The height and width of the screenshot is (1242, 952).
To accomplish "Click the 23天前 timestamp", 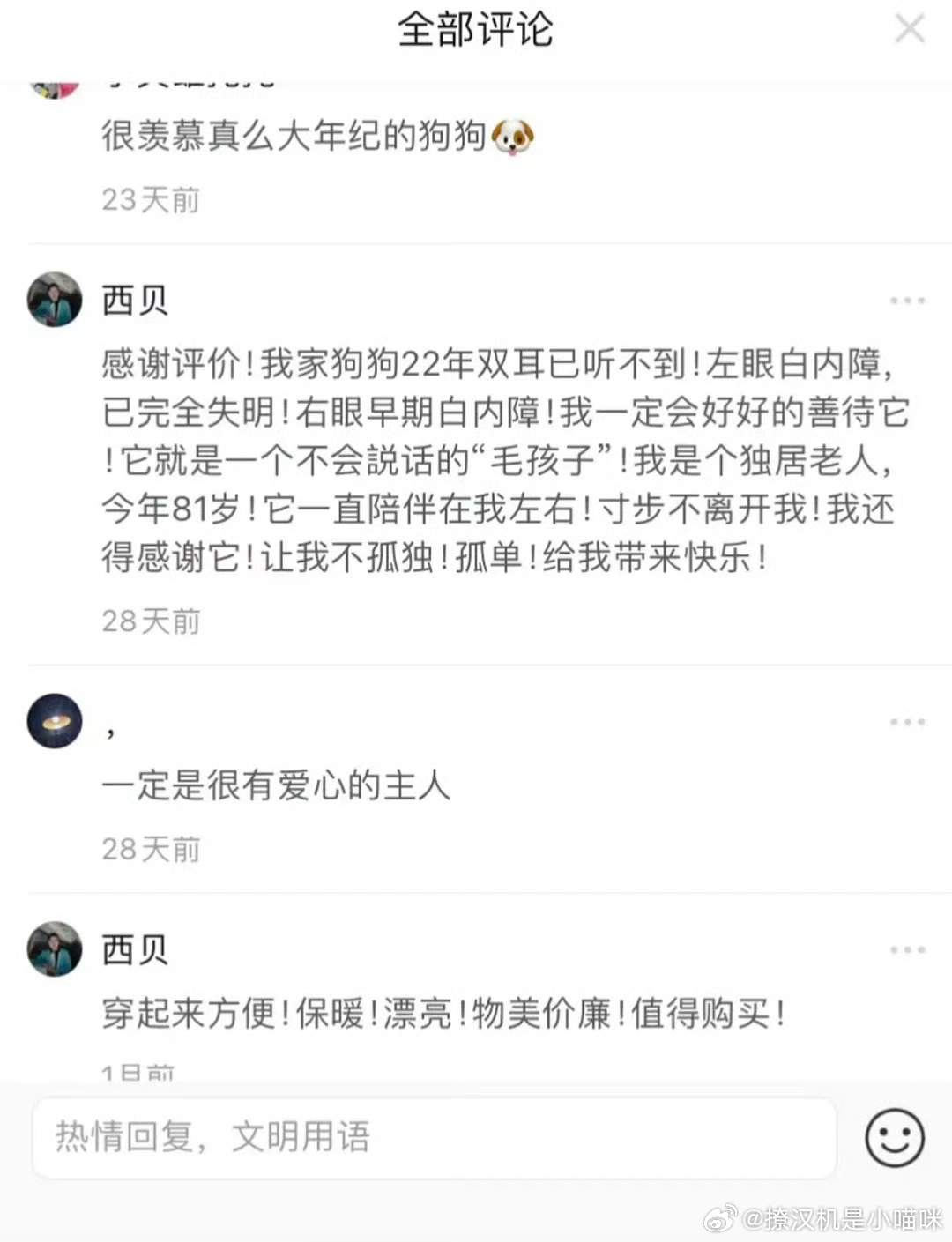I will [151, 200].
